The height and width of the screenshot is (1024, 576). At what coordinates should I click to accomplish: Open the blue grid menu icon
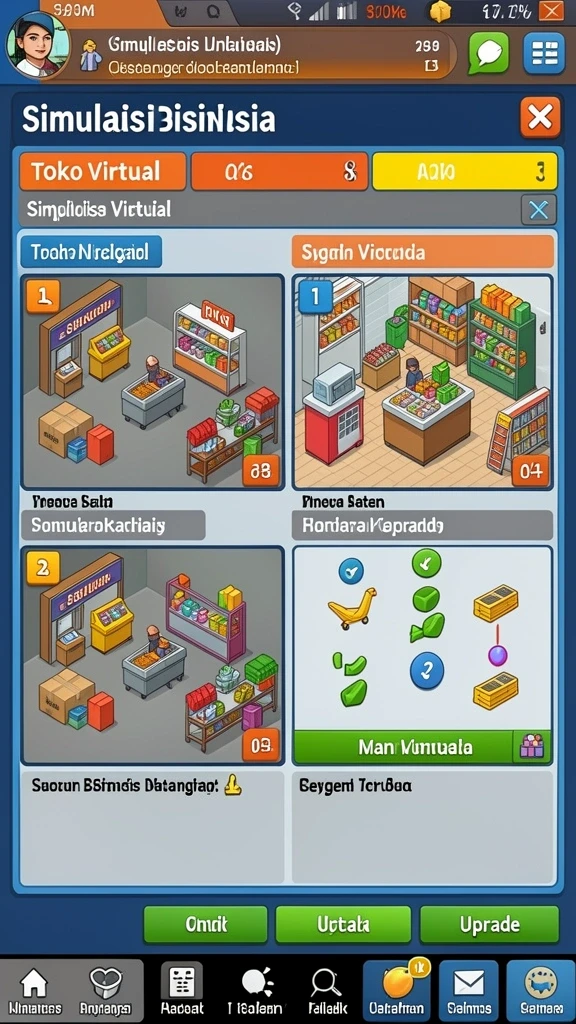click(x=544, y=53)
